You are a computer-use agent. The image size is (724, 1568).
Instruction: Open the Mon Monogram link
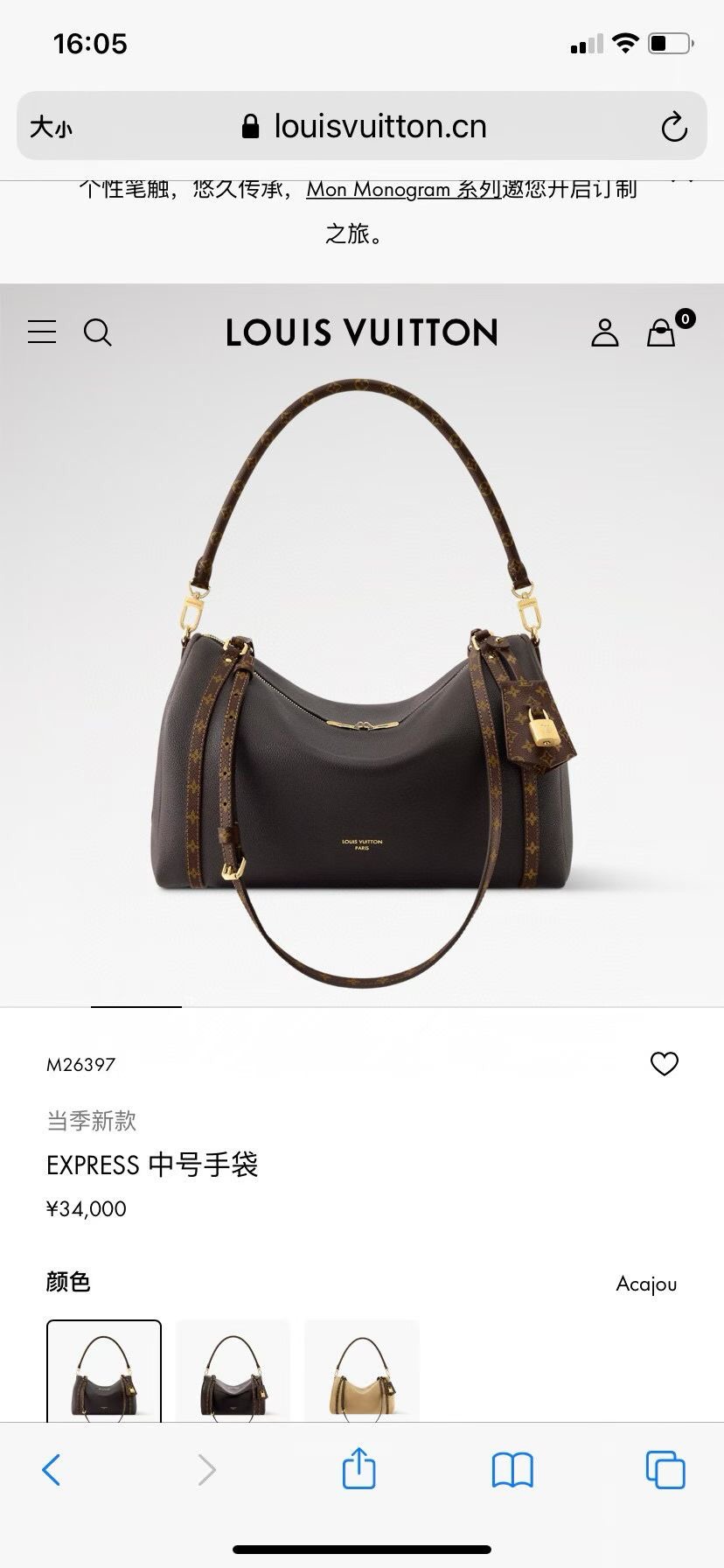[x=403, y=189]
